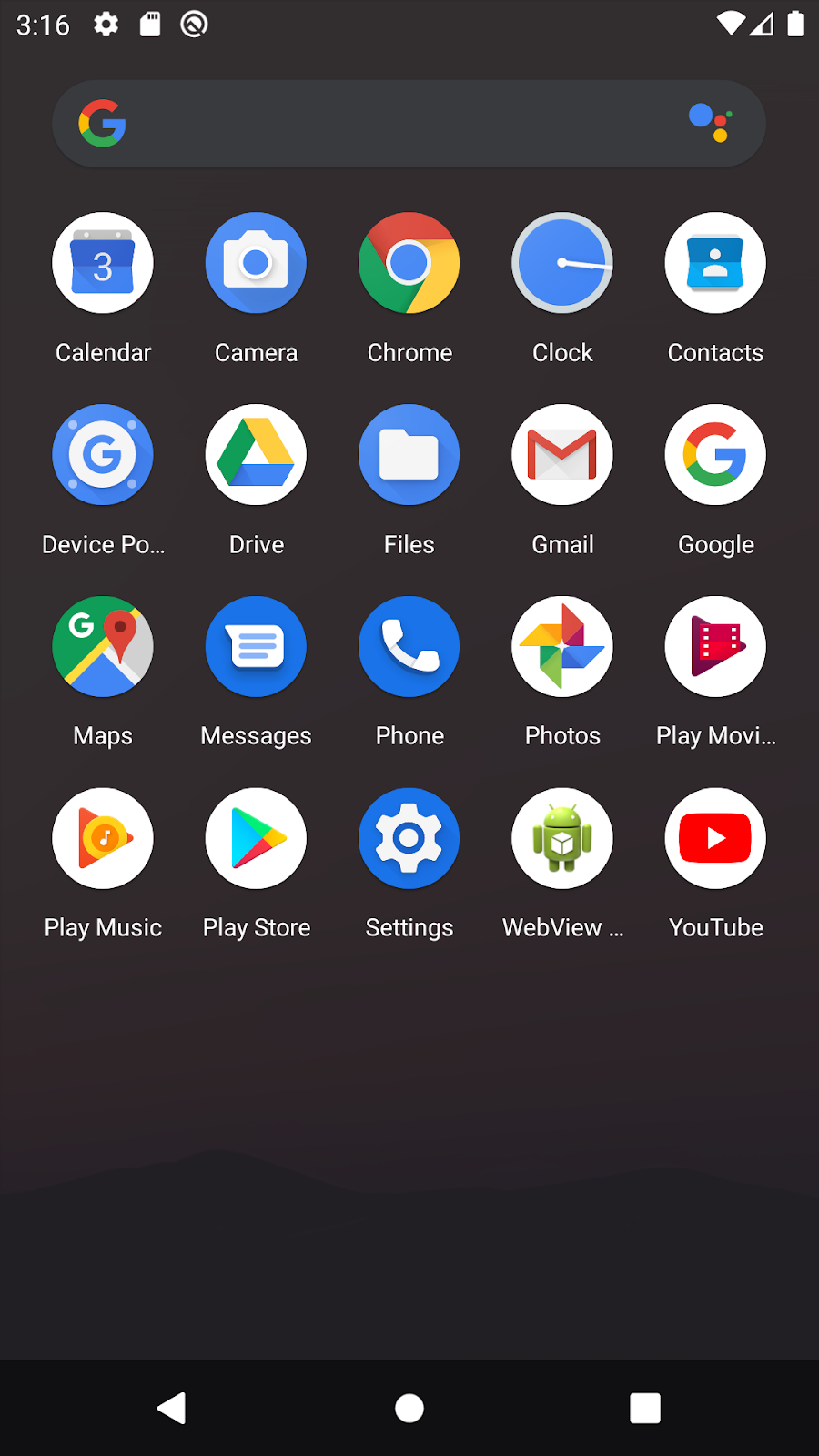The image size is (819, 1456).
Task: Open the Calendar app
Action: (x=103, y=263)
